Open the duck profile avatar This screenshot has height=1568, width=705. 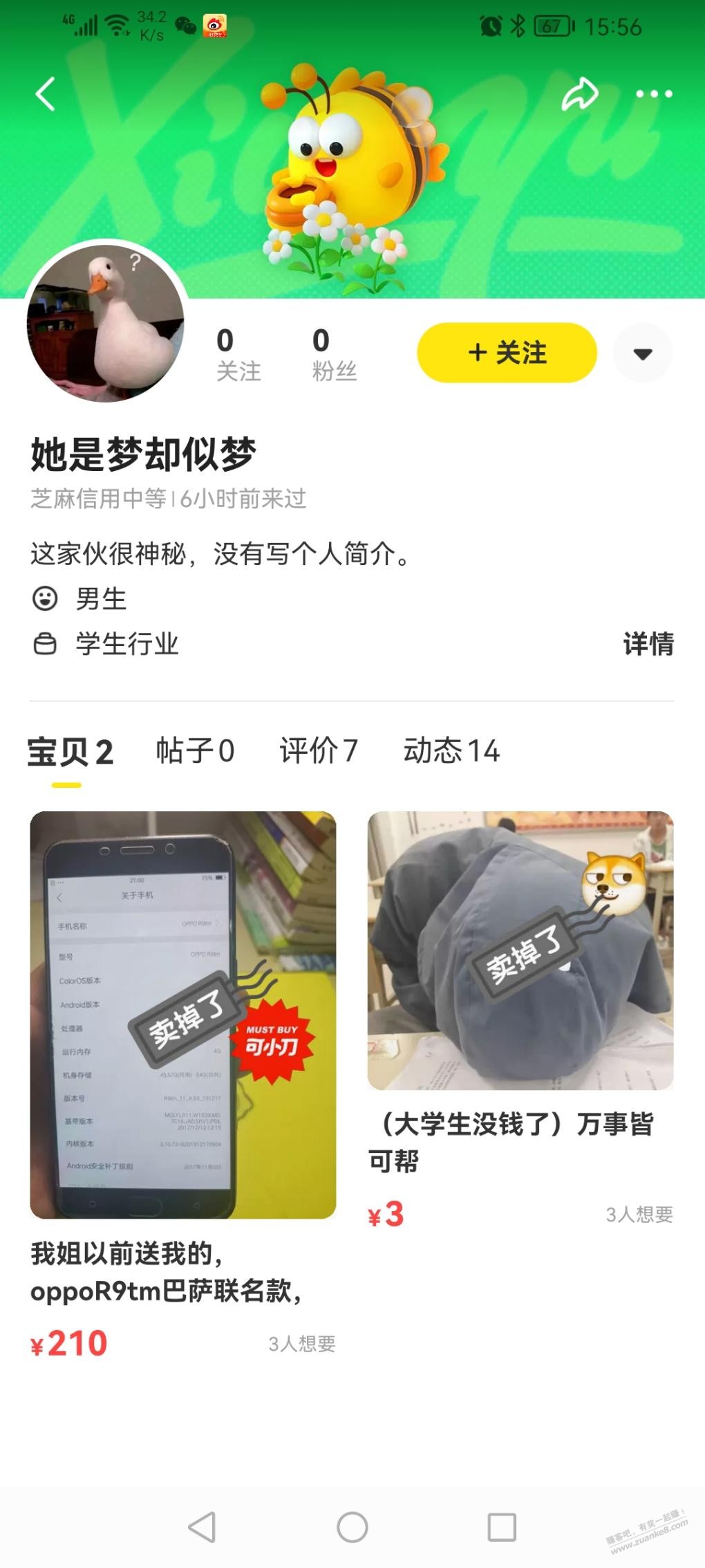(x=106, y=322)
